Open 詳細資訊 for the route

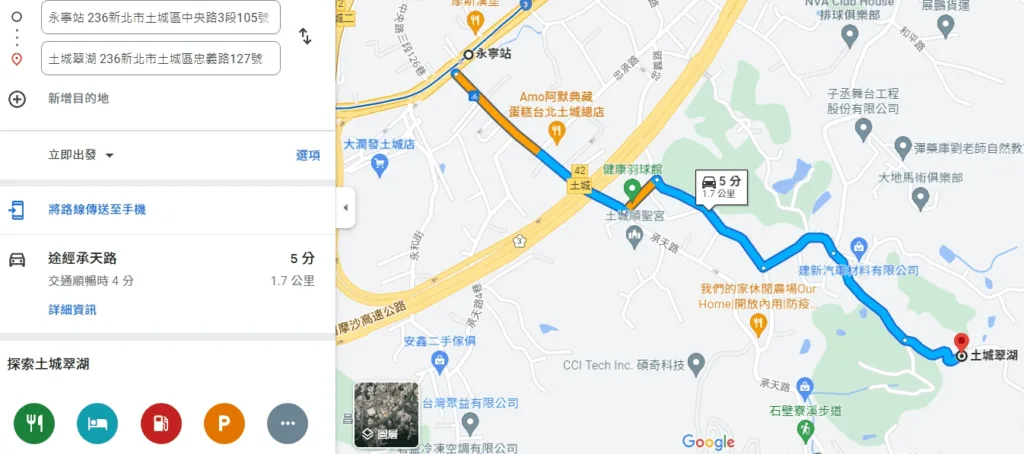click(73, 310)
